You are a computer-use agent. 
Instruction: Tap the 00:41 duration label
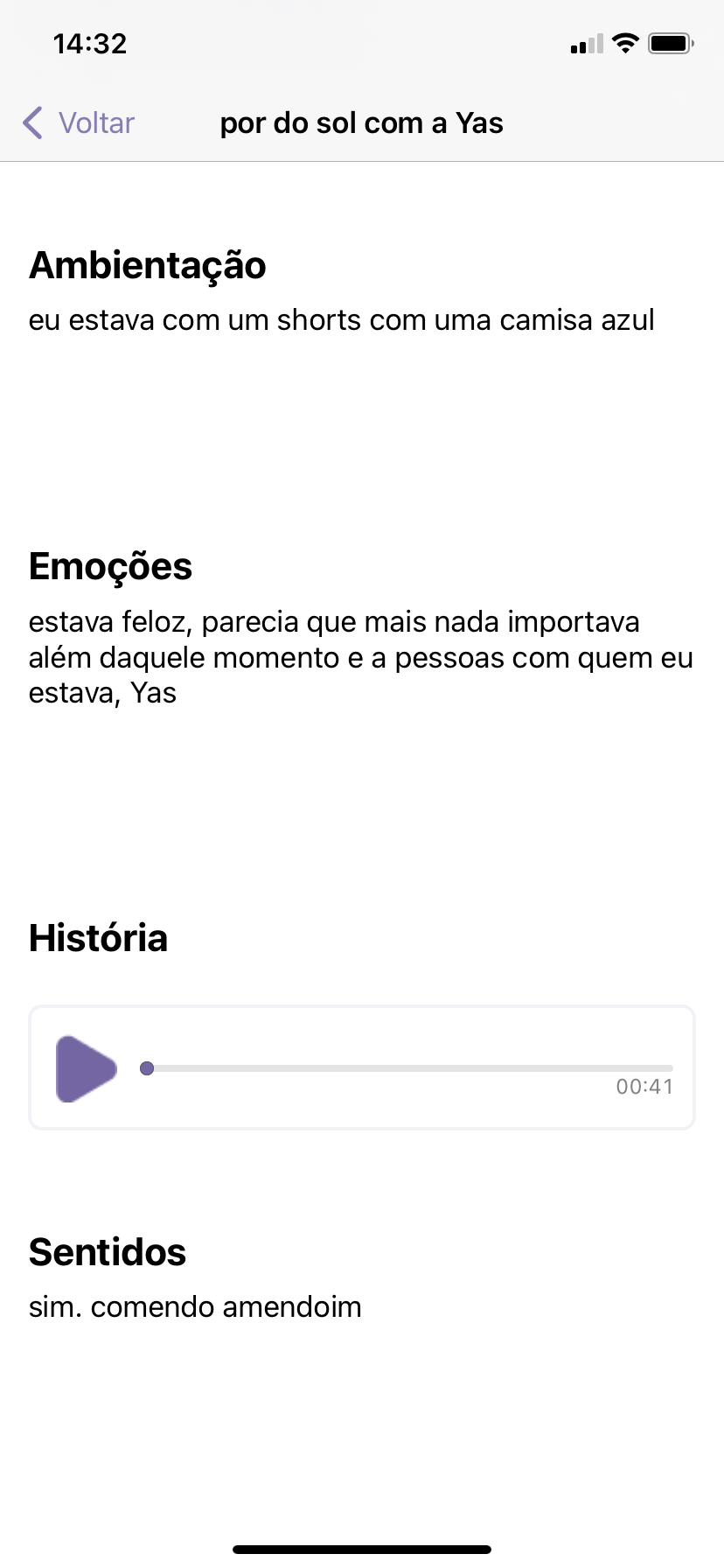644,1087
